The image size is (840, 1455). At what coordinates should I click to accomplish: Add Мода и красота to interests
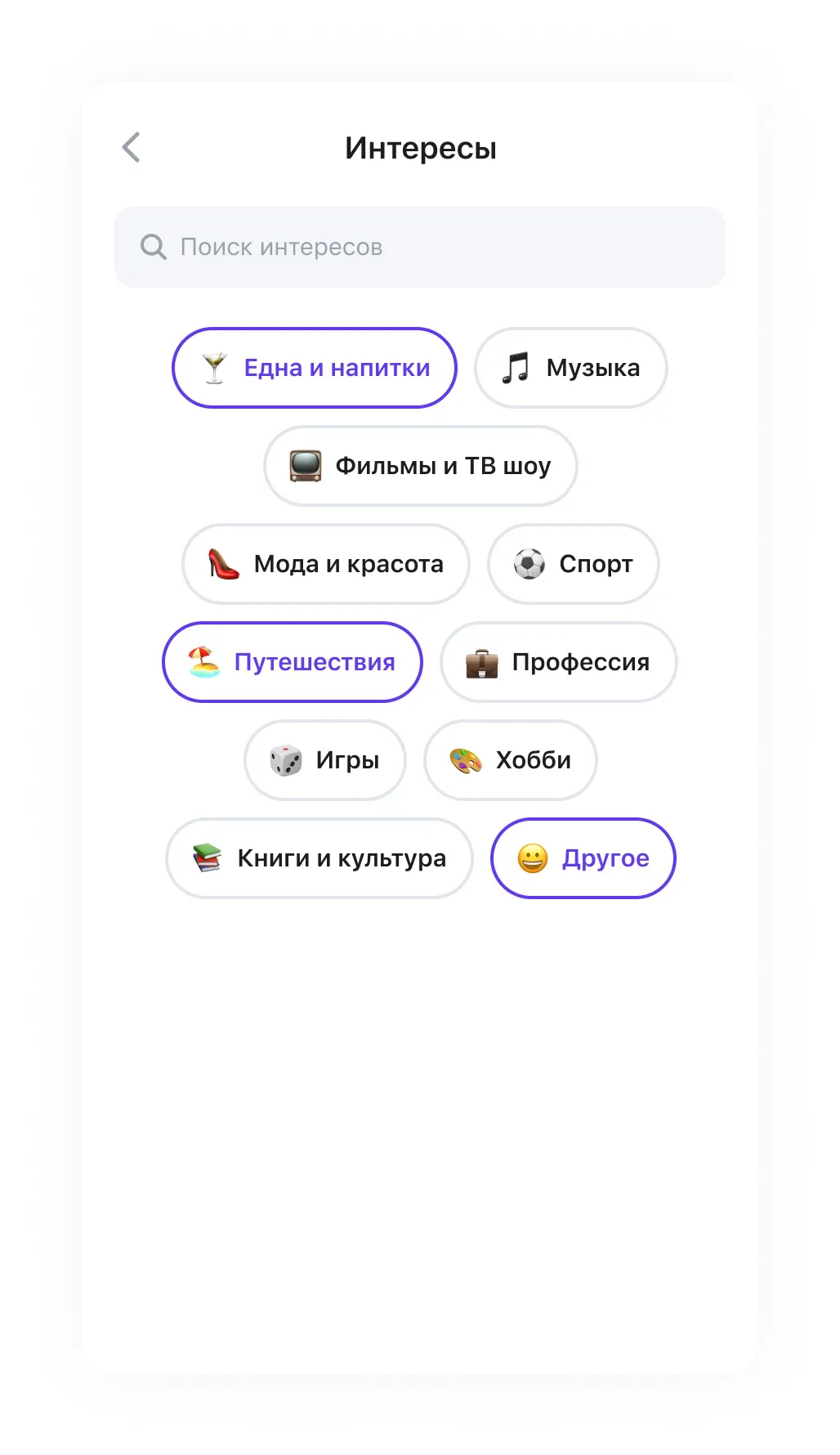326,564
